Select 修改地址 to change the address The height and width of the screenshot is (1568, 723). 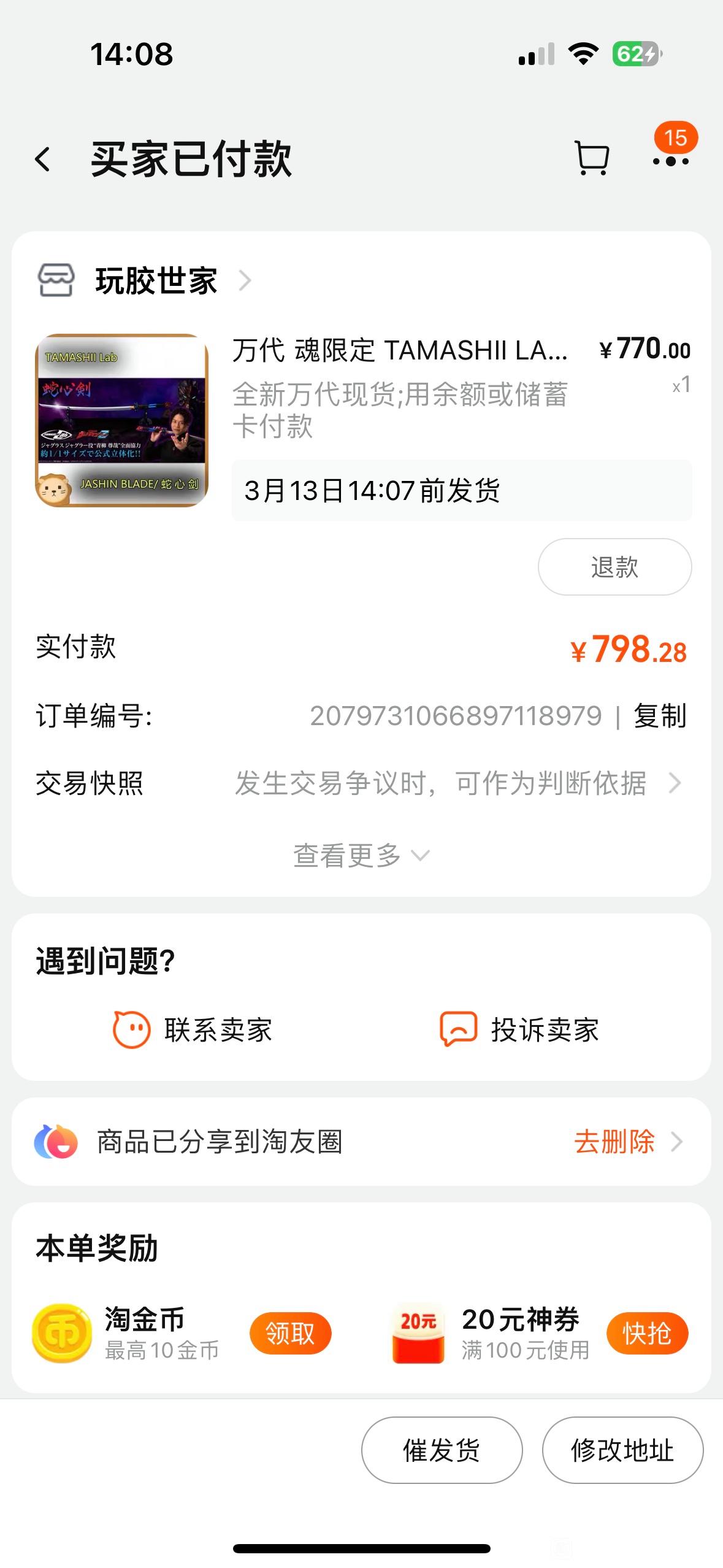pos(622,1450)
